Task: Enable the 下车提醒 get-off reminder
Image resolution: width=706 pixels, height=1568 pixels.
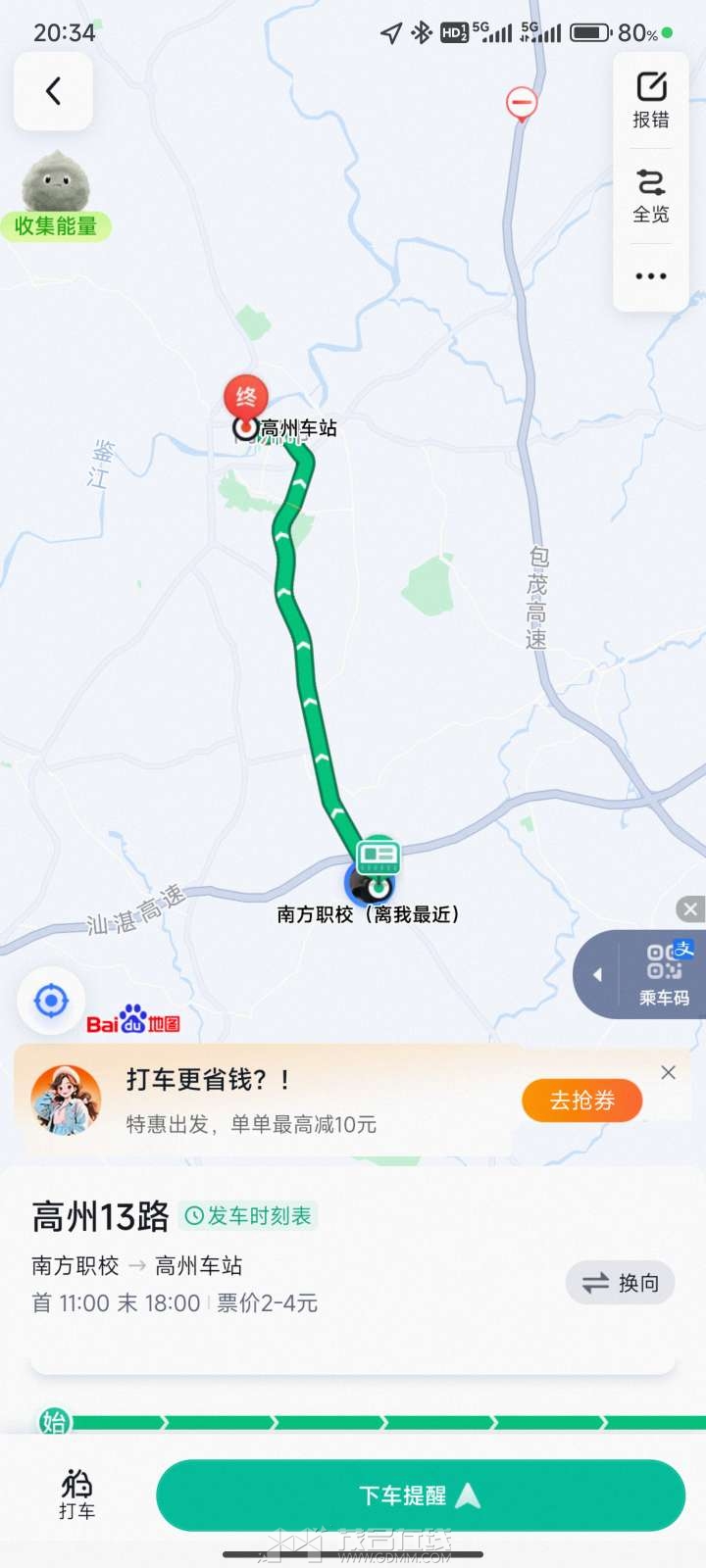Action: [x=420, y=1495]
